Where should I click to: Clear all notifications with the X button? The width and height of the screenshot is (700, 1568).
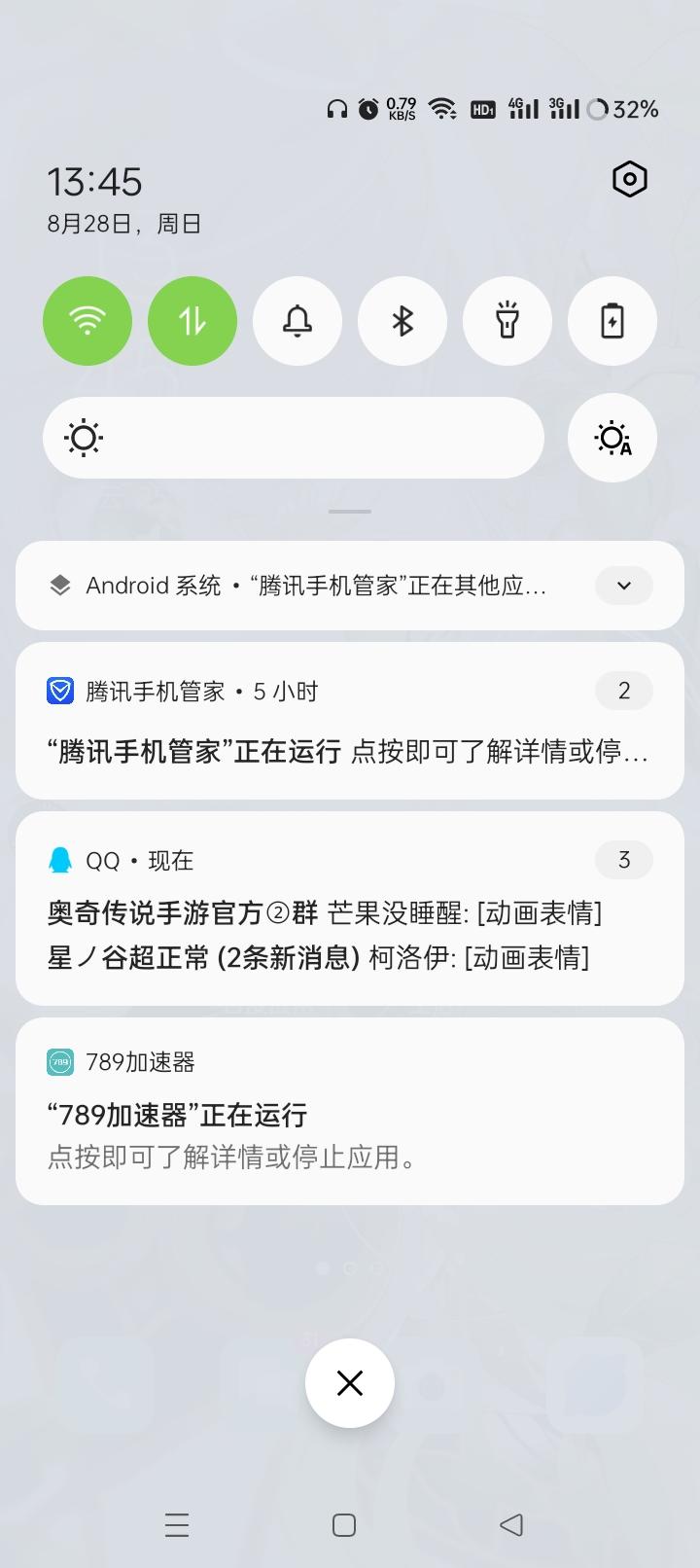point(350,1383)
